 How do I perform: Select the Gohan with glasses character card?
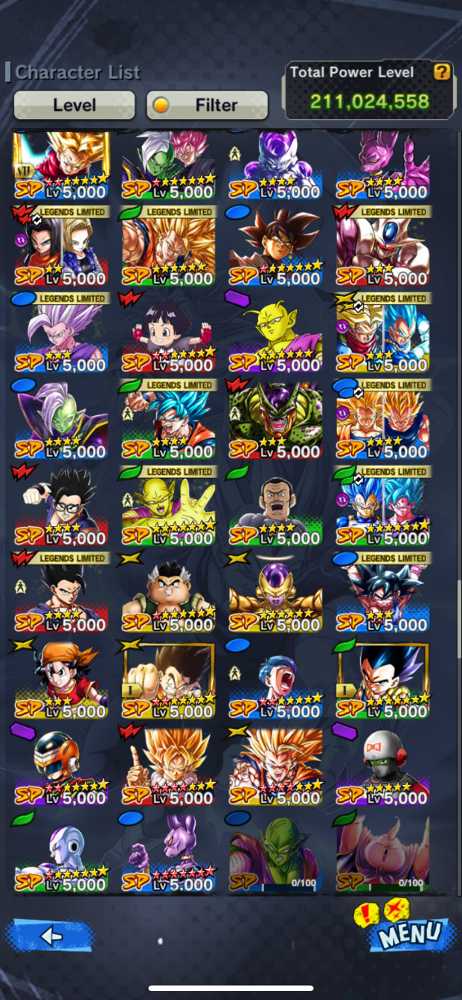tap(61, 506)
